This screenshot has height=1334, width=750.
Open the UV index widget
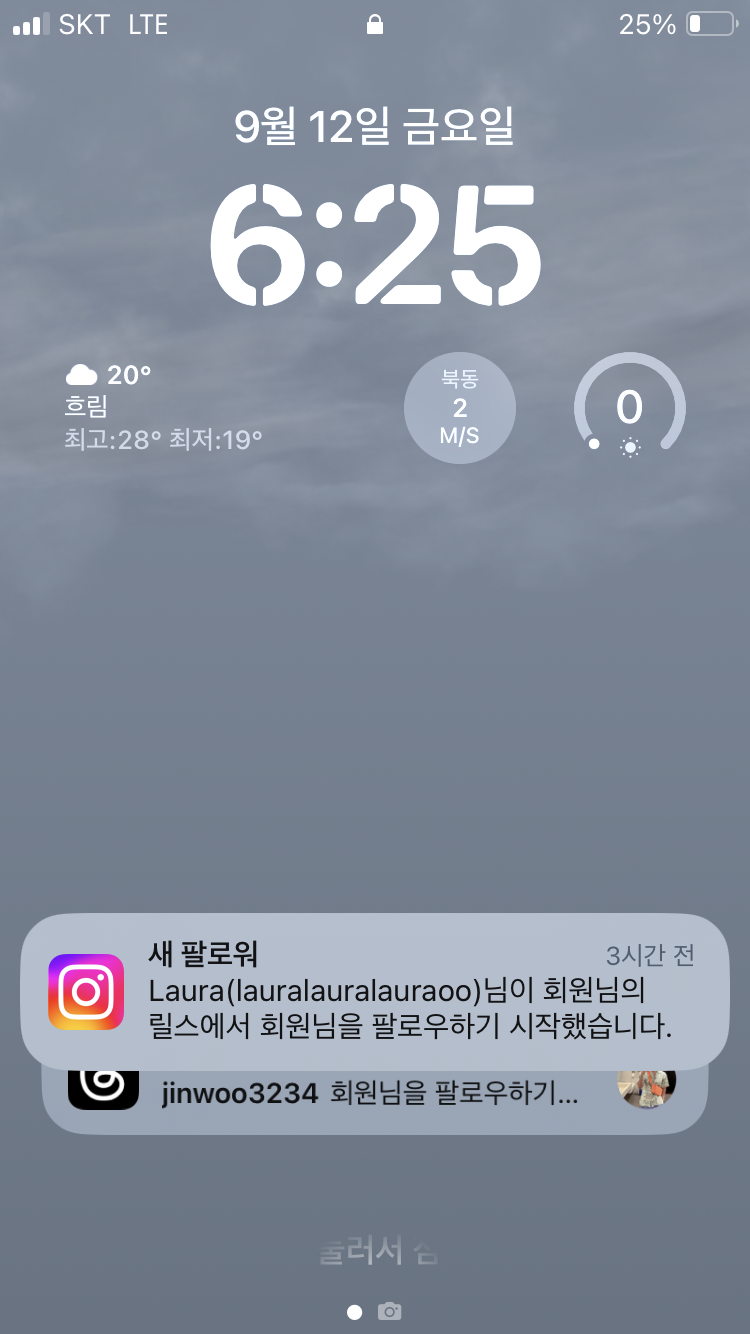[630, 408]
